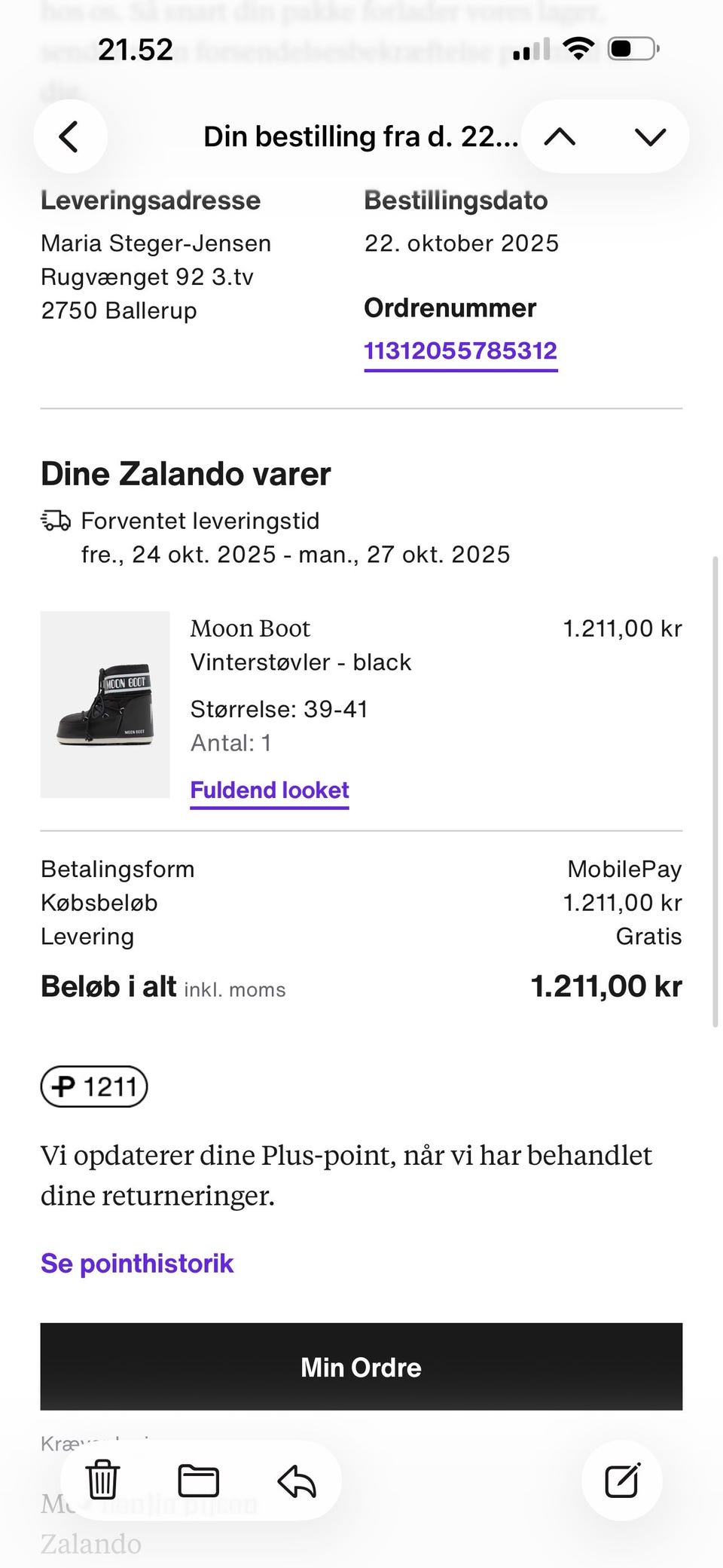Go back using the left chevron arrow
The height and width of the screenshot is (1568, 723).
[70, 136]
